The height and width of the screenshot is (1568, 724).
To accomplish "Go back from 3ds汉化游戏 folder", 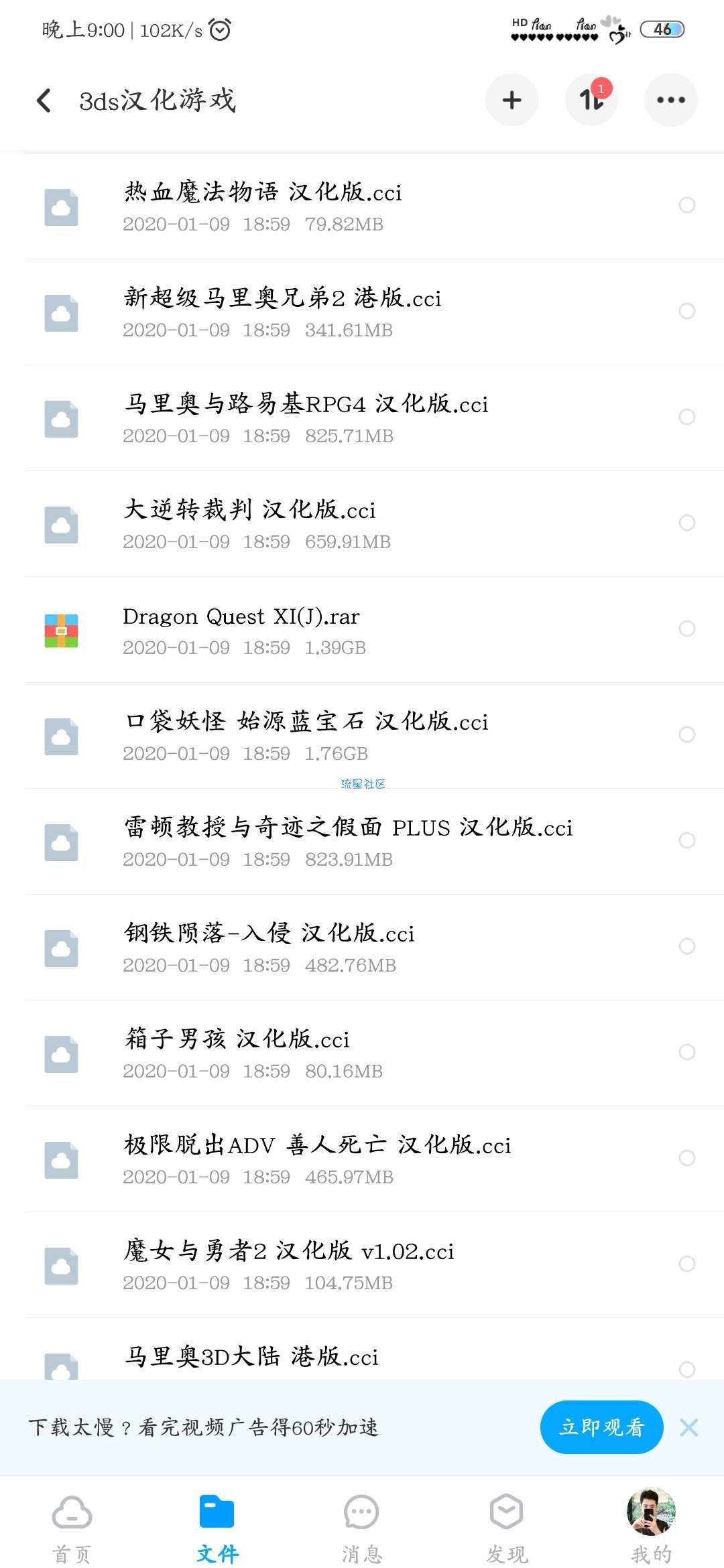I will point(44,101).
